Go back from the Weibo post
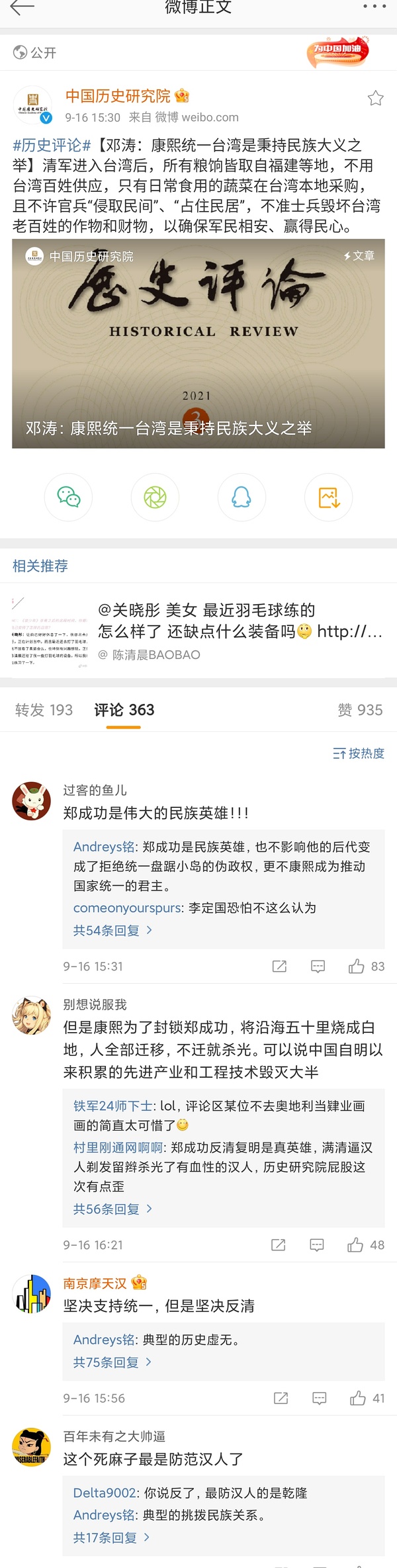 click(21, 8)
